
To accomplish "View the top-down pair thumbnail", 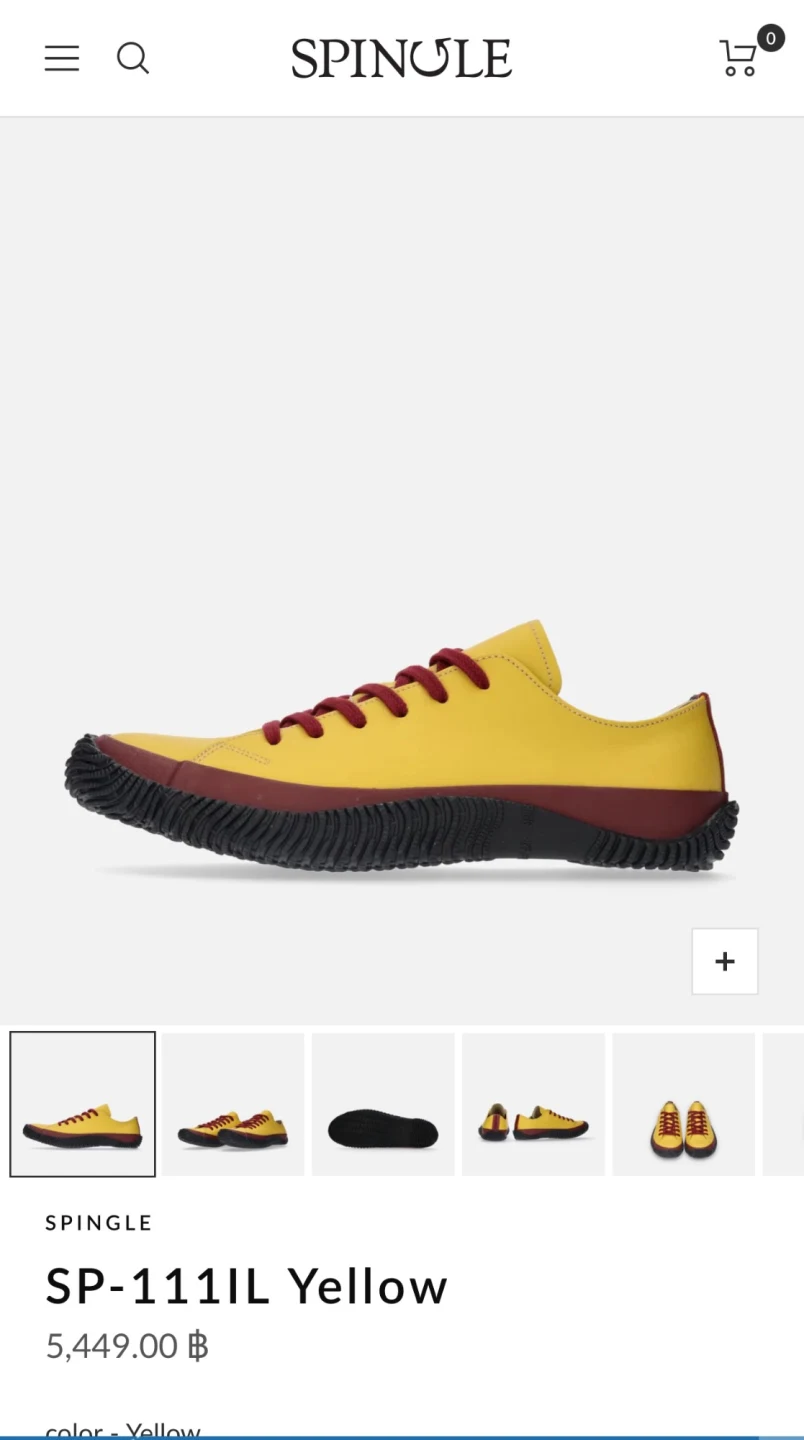I will click(x=683, y=1104).
